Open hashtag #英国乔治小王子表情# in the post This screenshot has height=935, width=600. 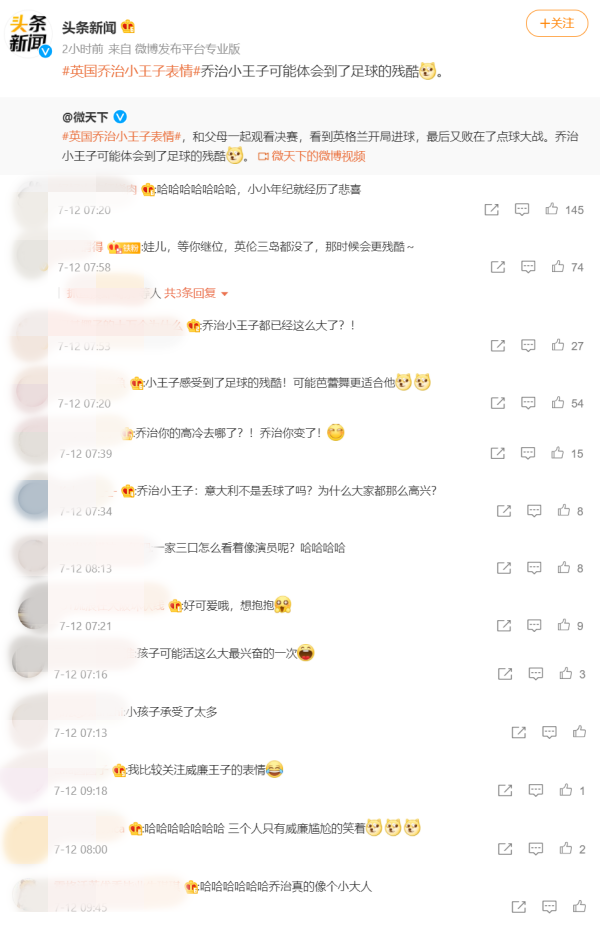click(x=128, y=72)
